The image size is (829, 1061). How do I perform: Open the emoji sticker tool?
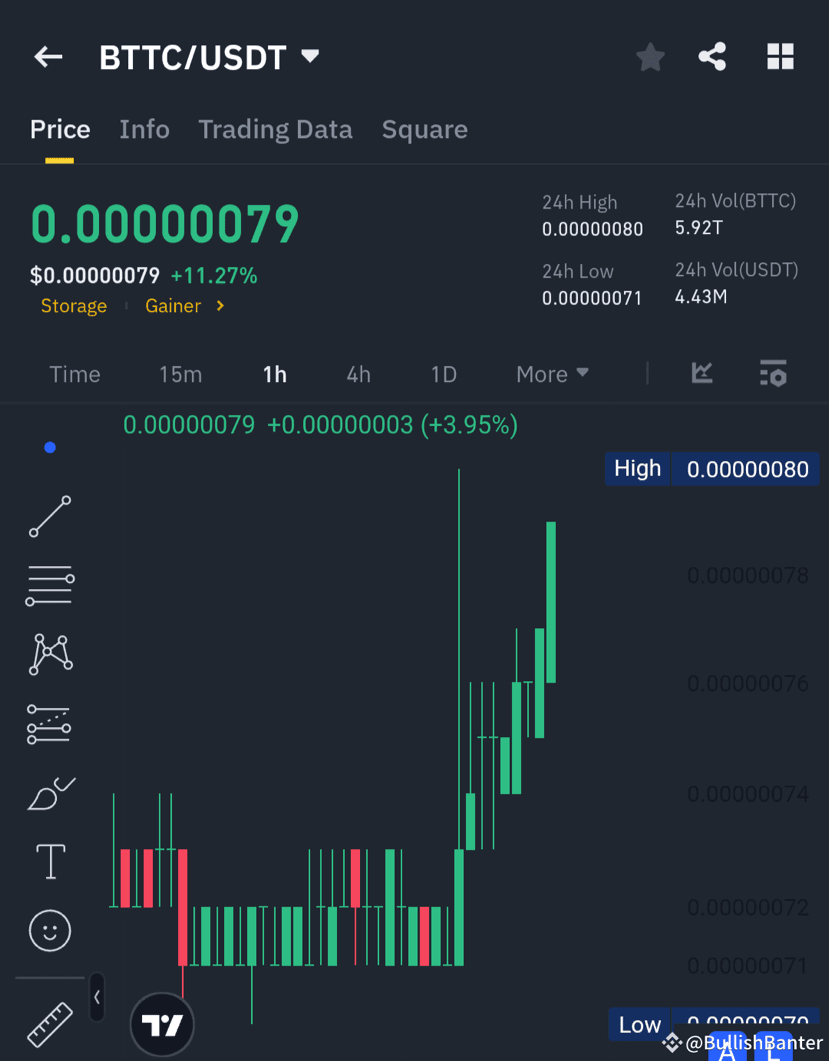point(49,930)
